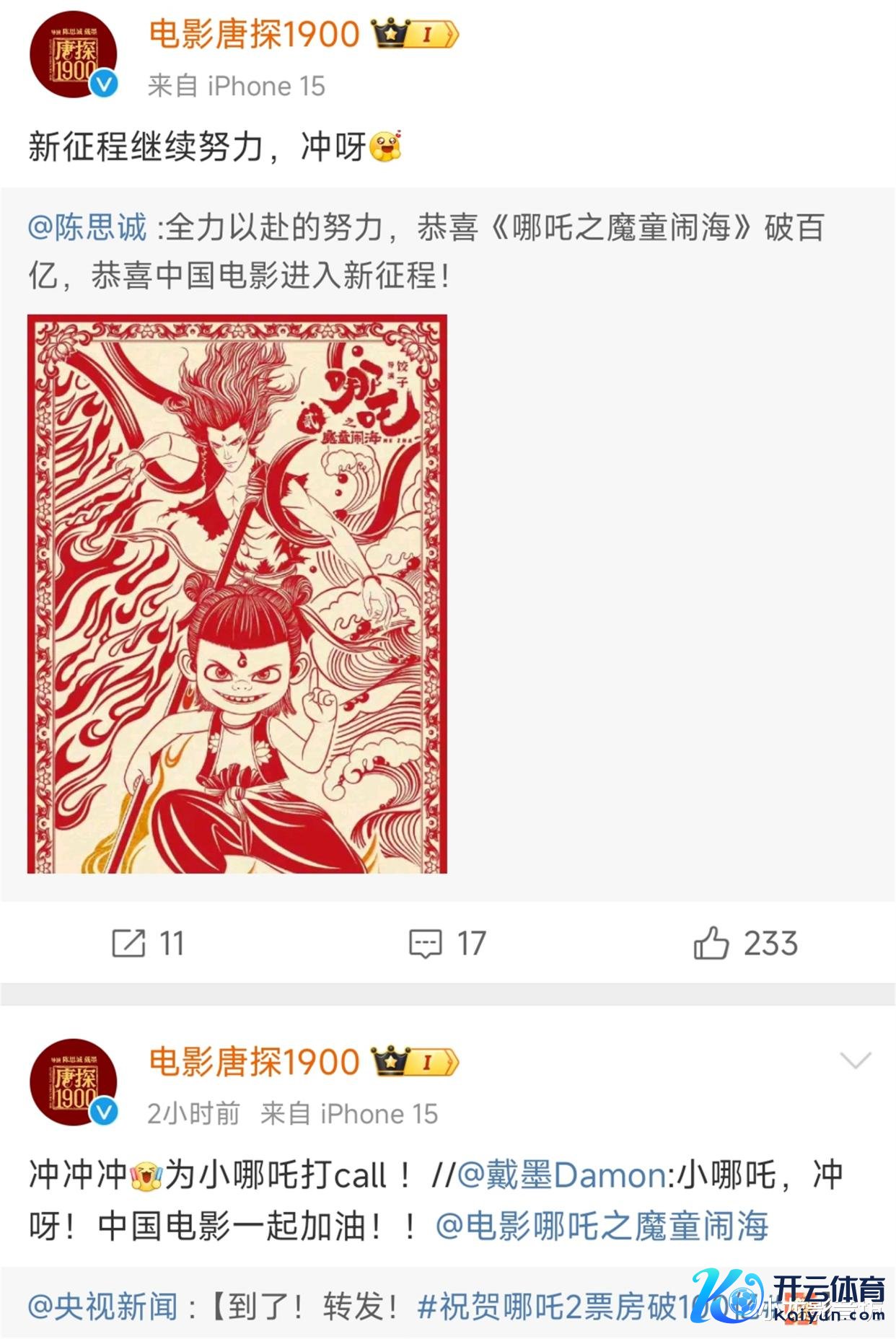Repost the first post with 11 reposts
The image size is (896, 1339).
(x=148, y=943)
